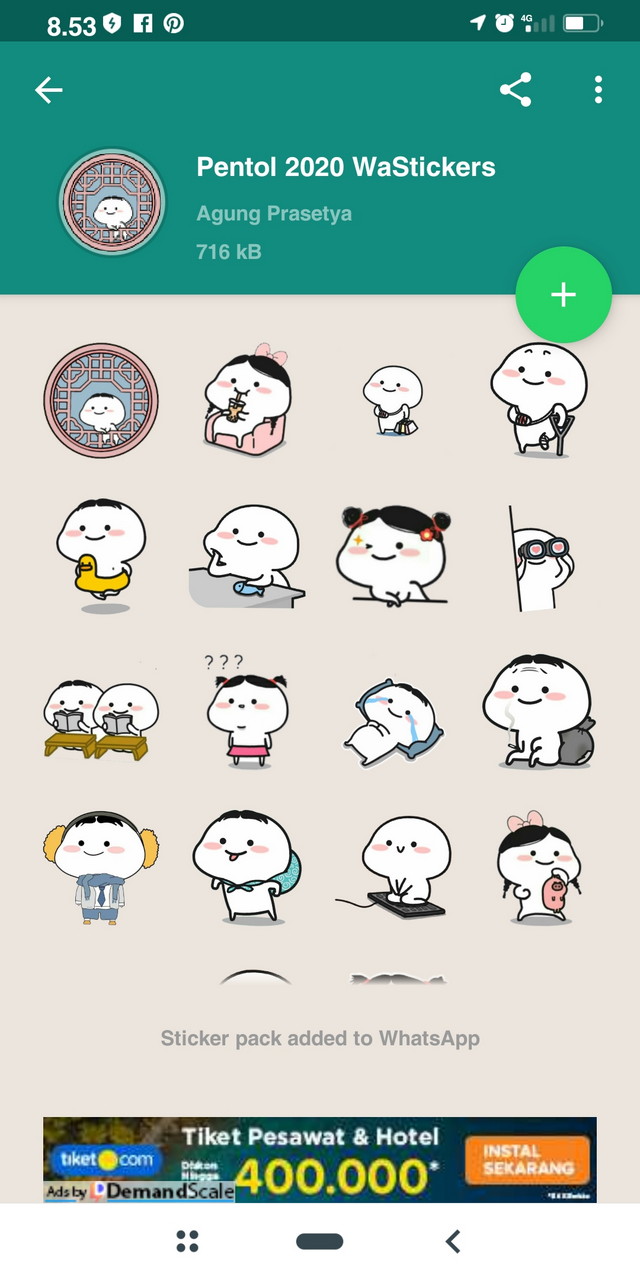Screen dimensions: 640x1280
Task: Open the two characters reading sticker
Action: [x=100, y=717]
